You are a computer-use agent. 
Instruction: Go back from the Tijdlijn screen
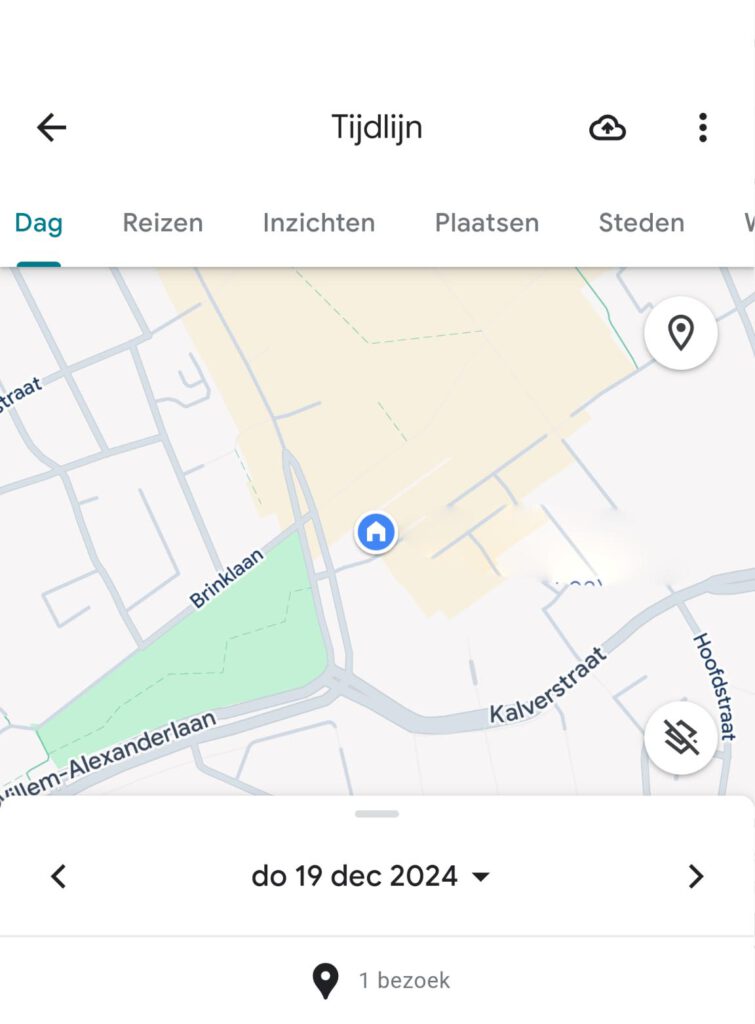(x=51, y=127)
